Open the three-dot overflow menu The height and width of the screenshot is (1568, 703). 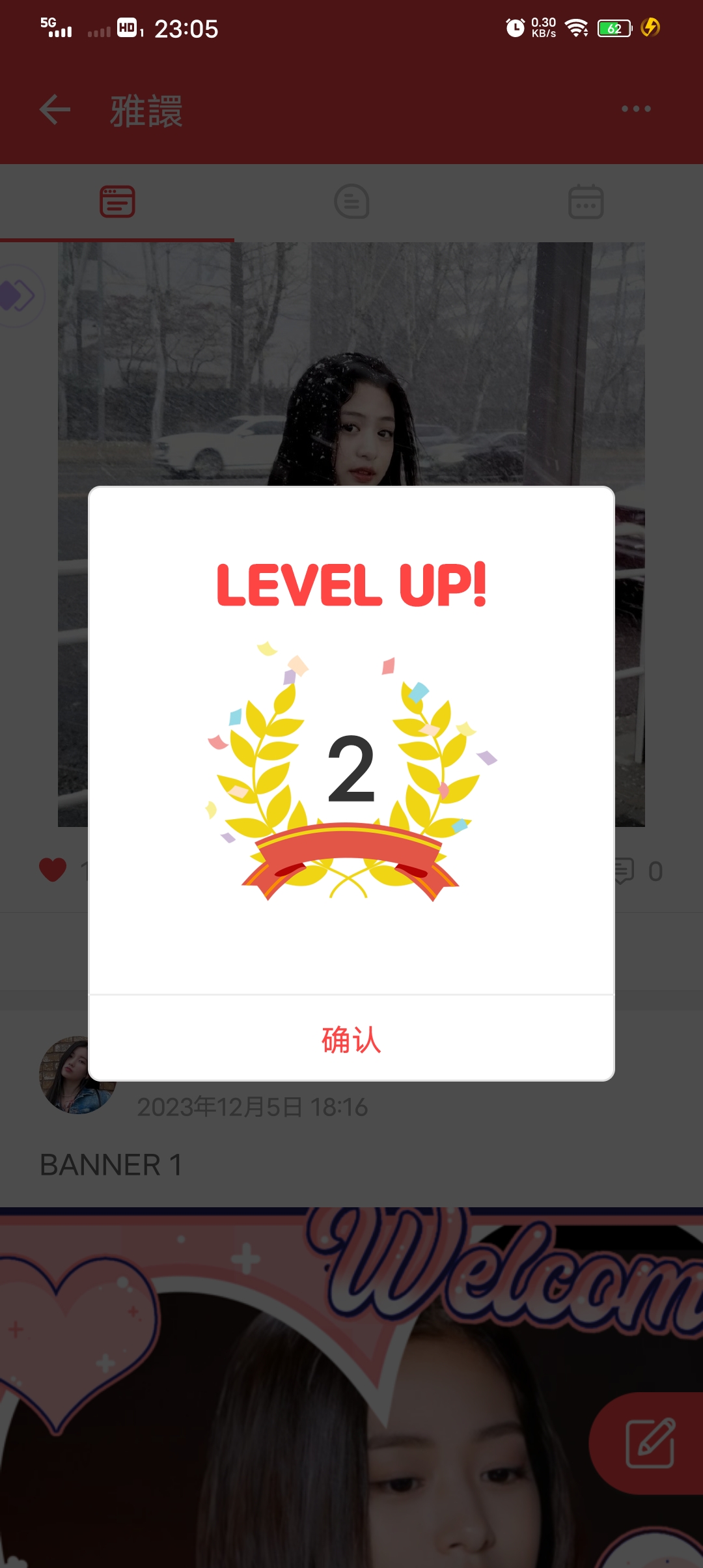(636, 109)
